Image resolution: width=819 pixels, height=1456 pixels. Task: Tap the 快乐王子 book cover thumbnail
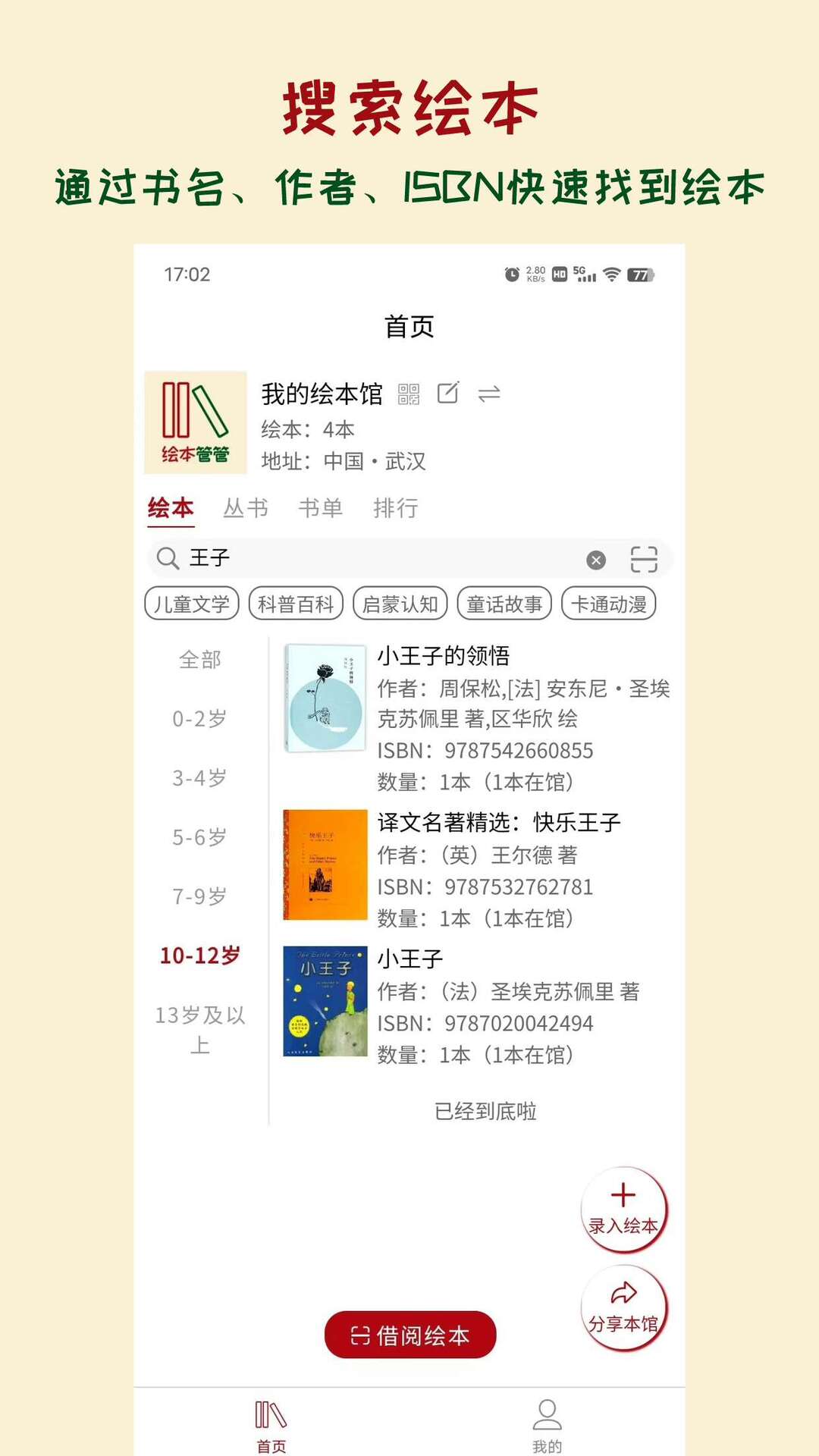tap(324, 864)
